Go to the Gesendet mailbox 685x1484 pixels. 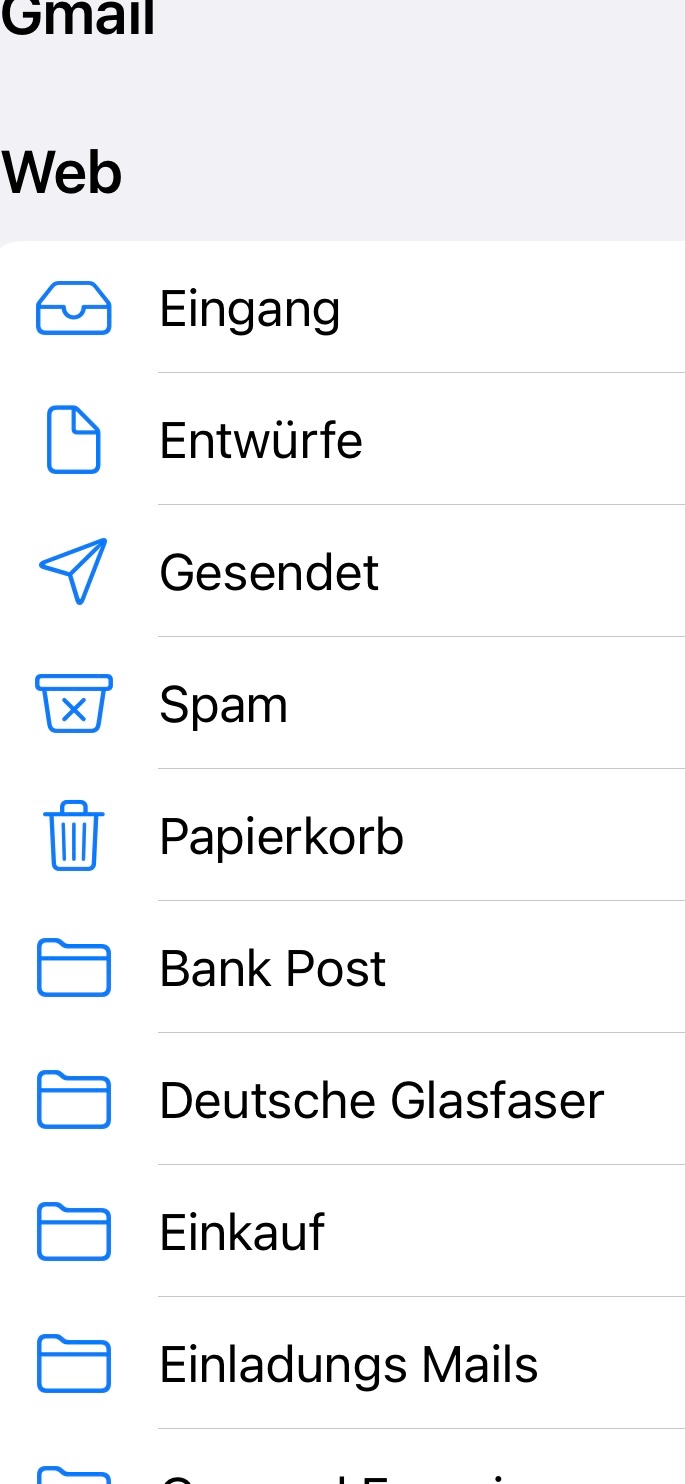269,573
